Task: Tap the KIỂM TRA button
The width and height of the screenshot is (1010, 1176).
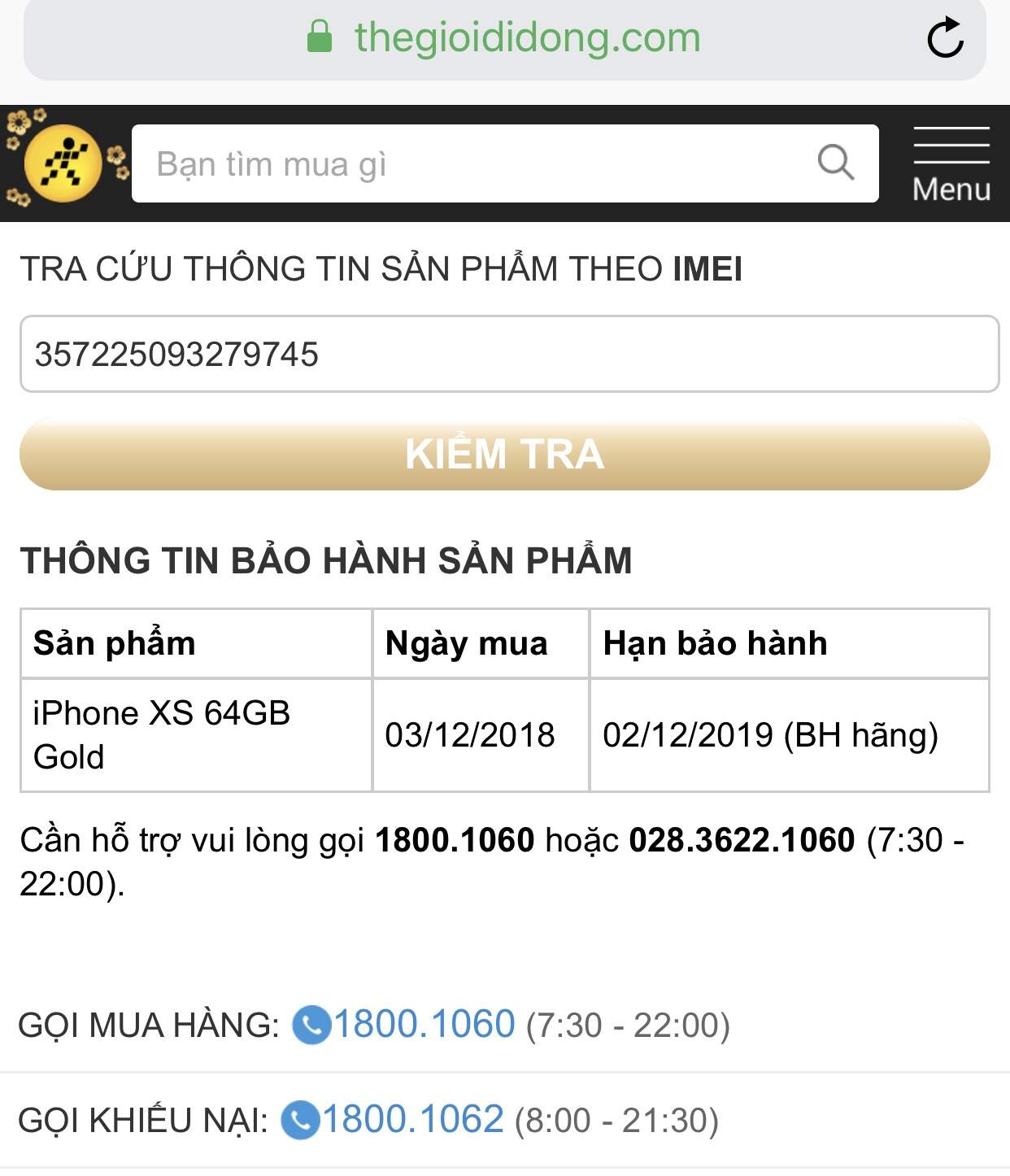Action: click(x=504, y=454)
